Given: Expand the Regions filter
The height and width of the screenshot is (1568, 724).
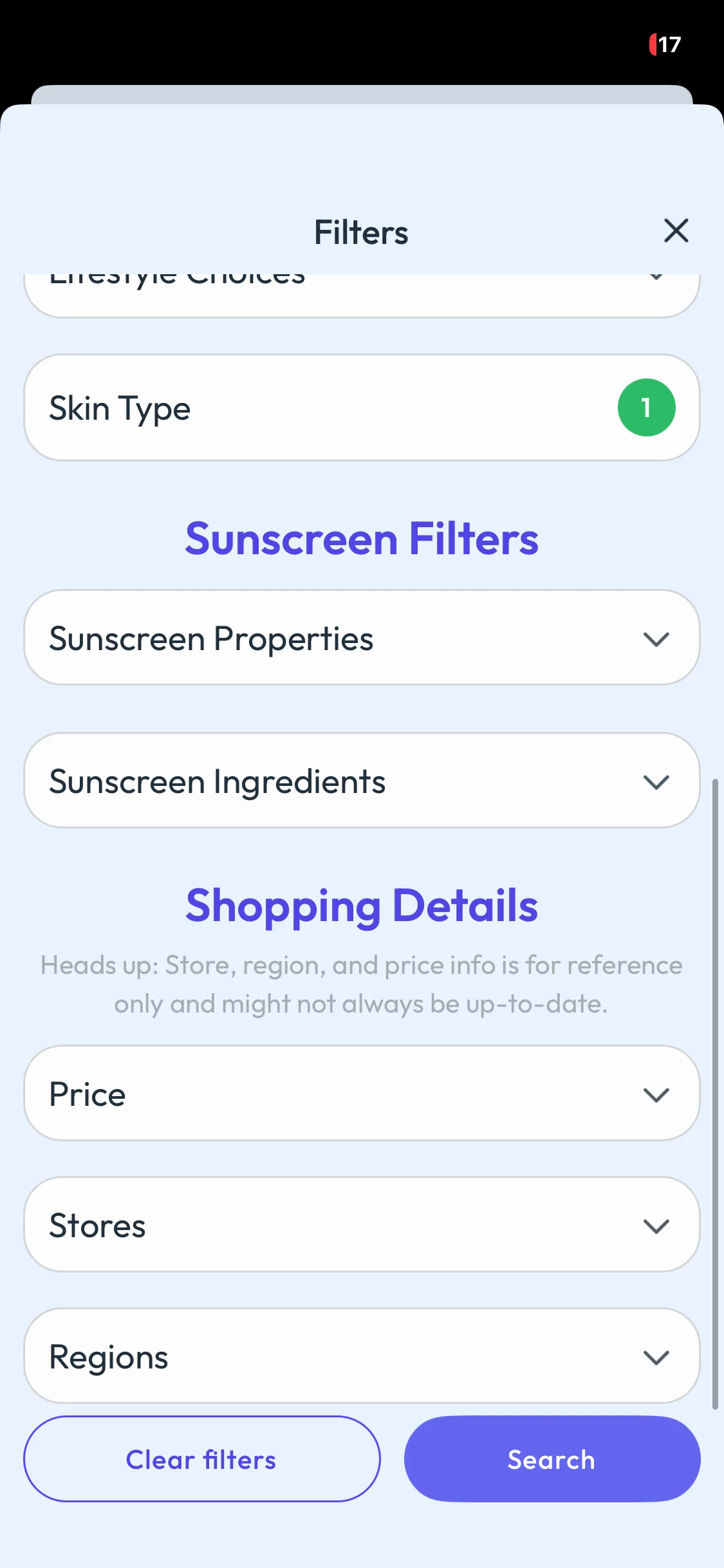Looking at the screenshot, I should 360,1356.
